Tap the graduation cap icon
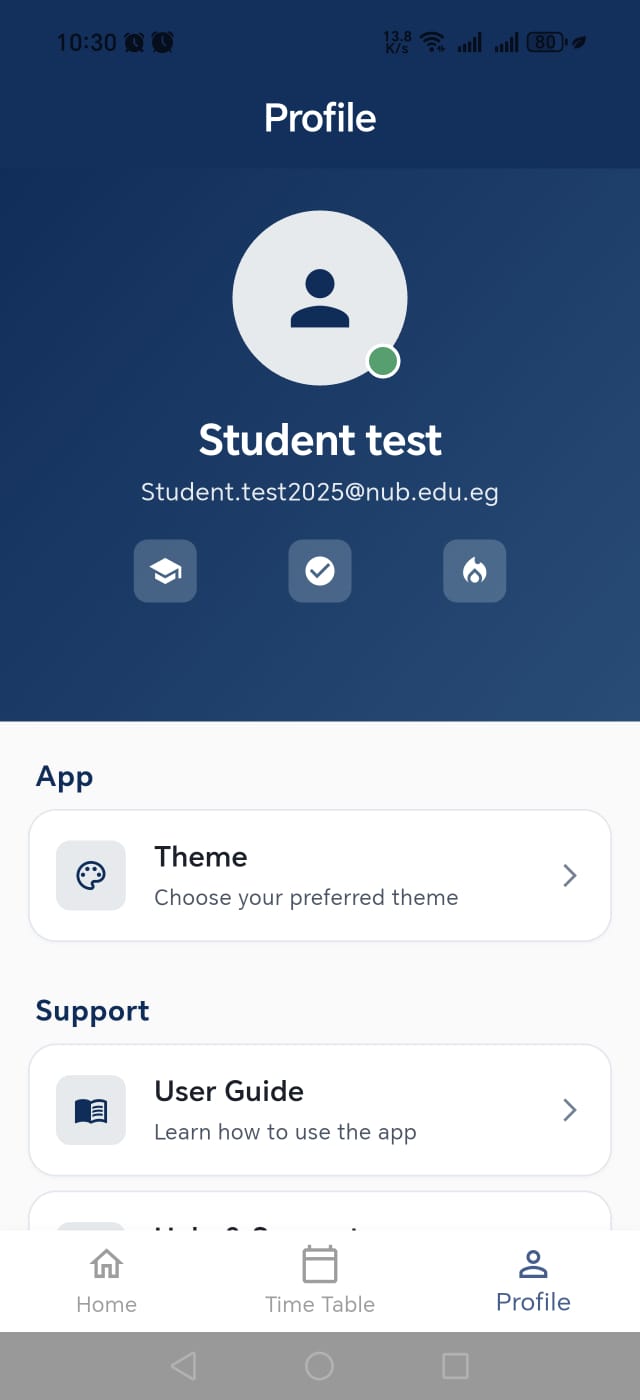 165,571
